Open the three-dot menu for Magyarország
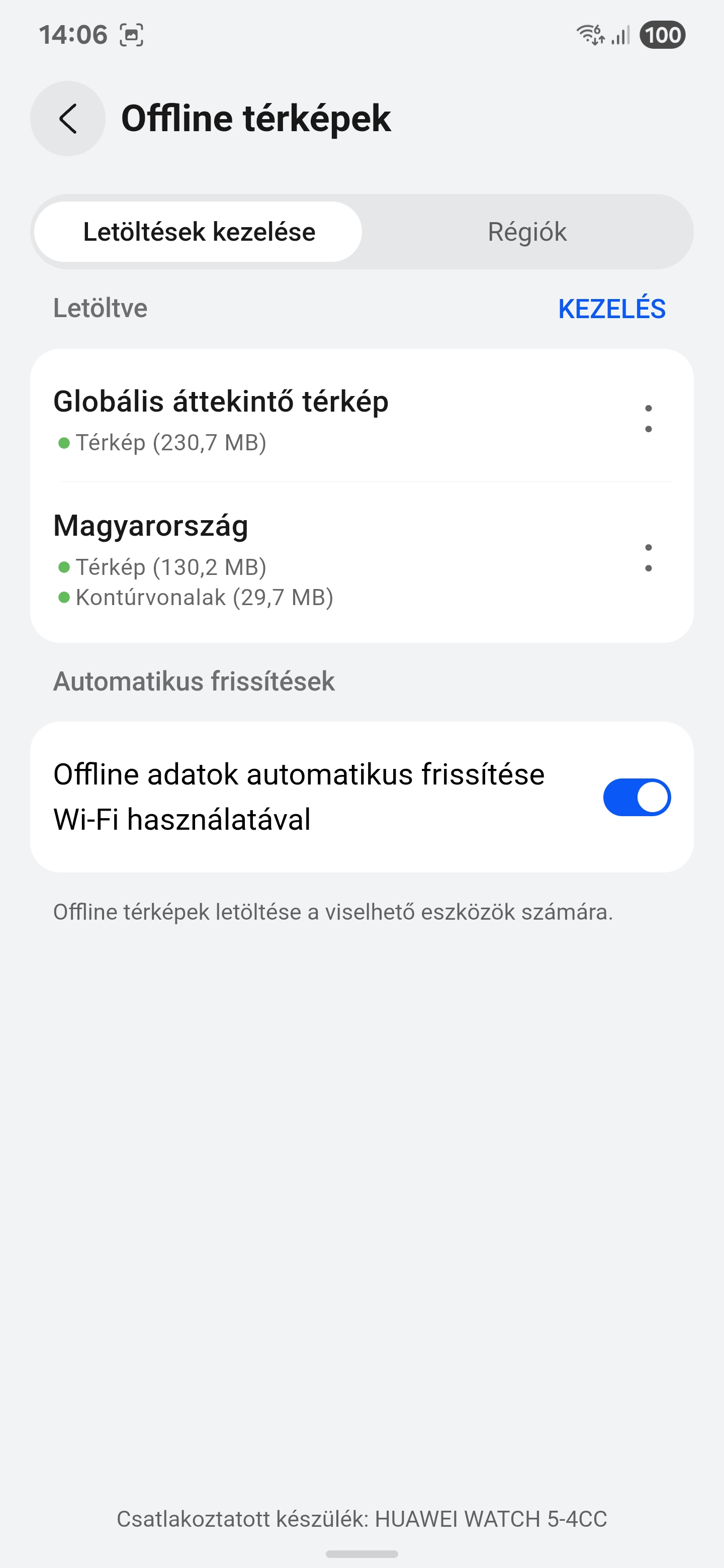The image size is (724, 1568). (x=648, y=557)
